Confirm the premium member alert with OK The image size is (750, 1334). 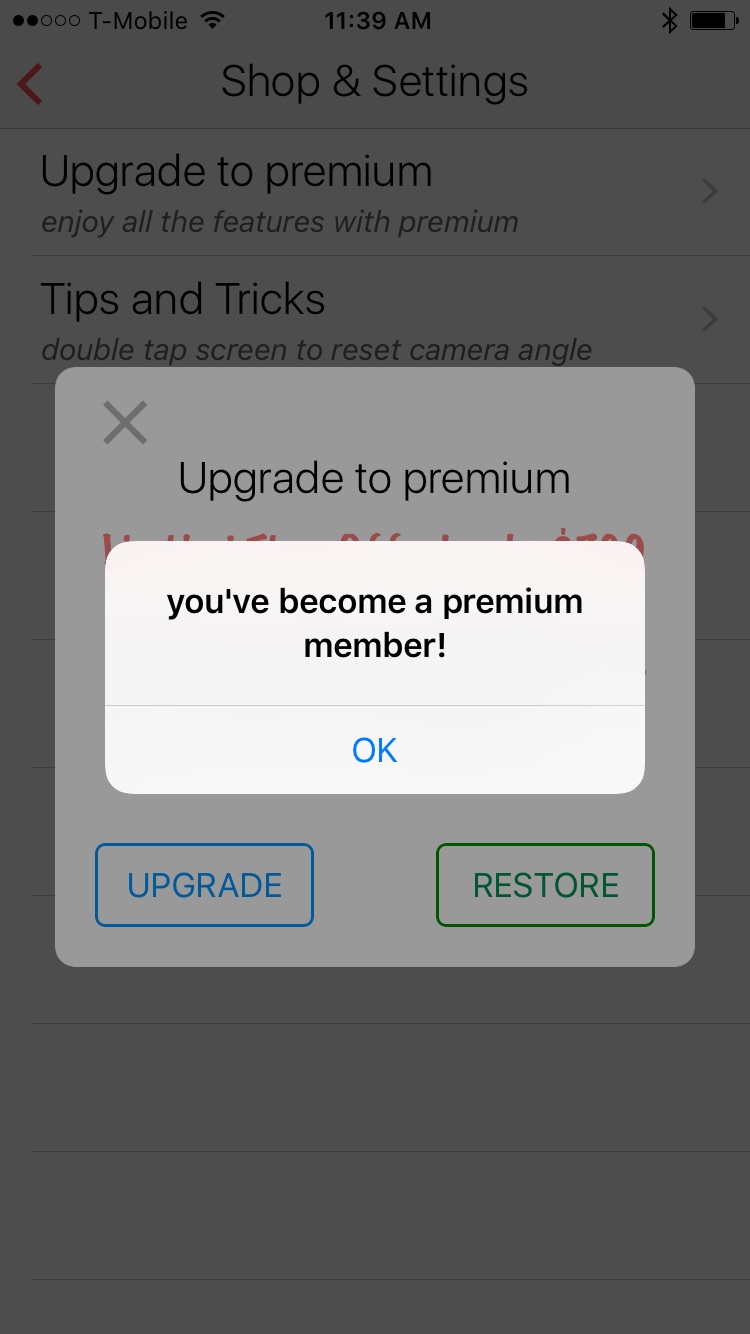[x=375, y=750]
